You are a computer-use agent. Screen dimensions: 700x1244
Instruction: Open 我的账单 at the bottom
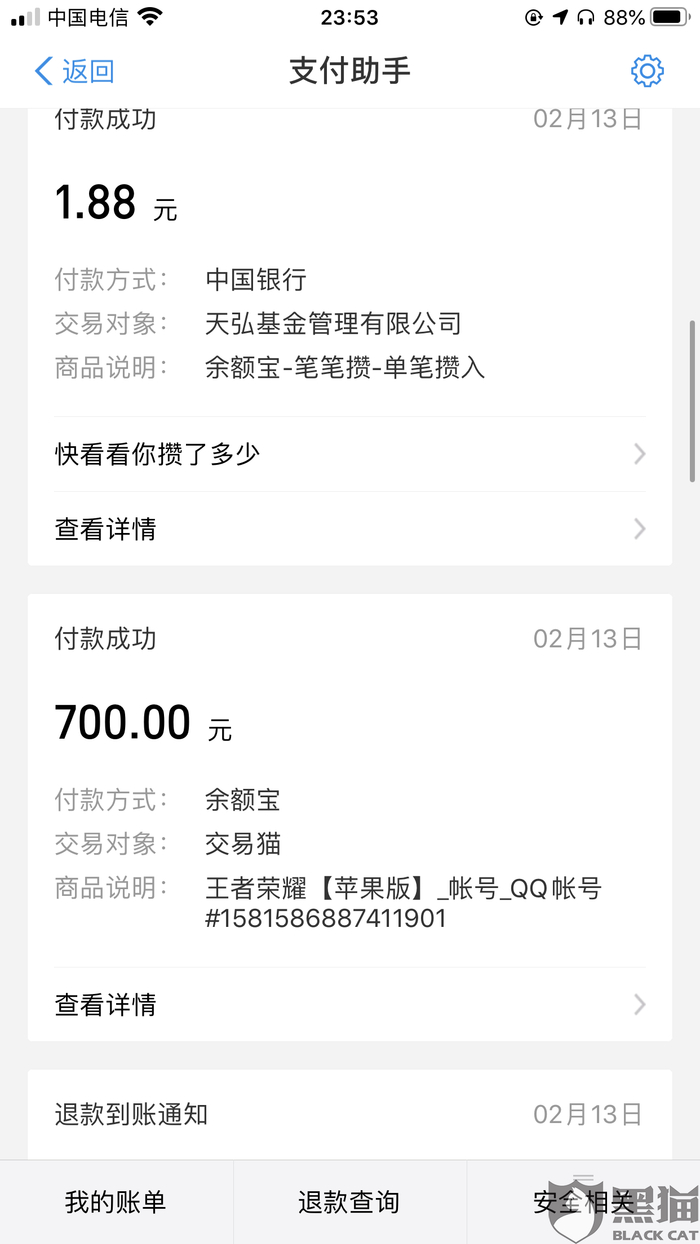(116, 1202)
